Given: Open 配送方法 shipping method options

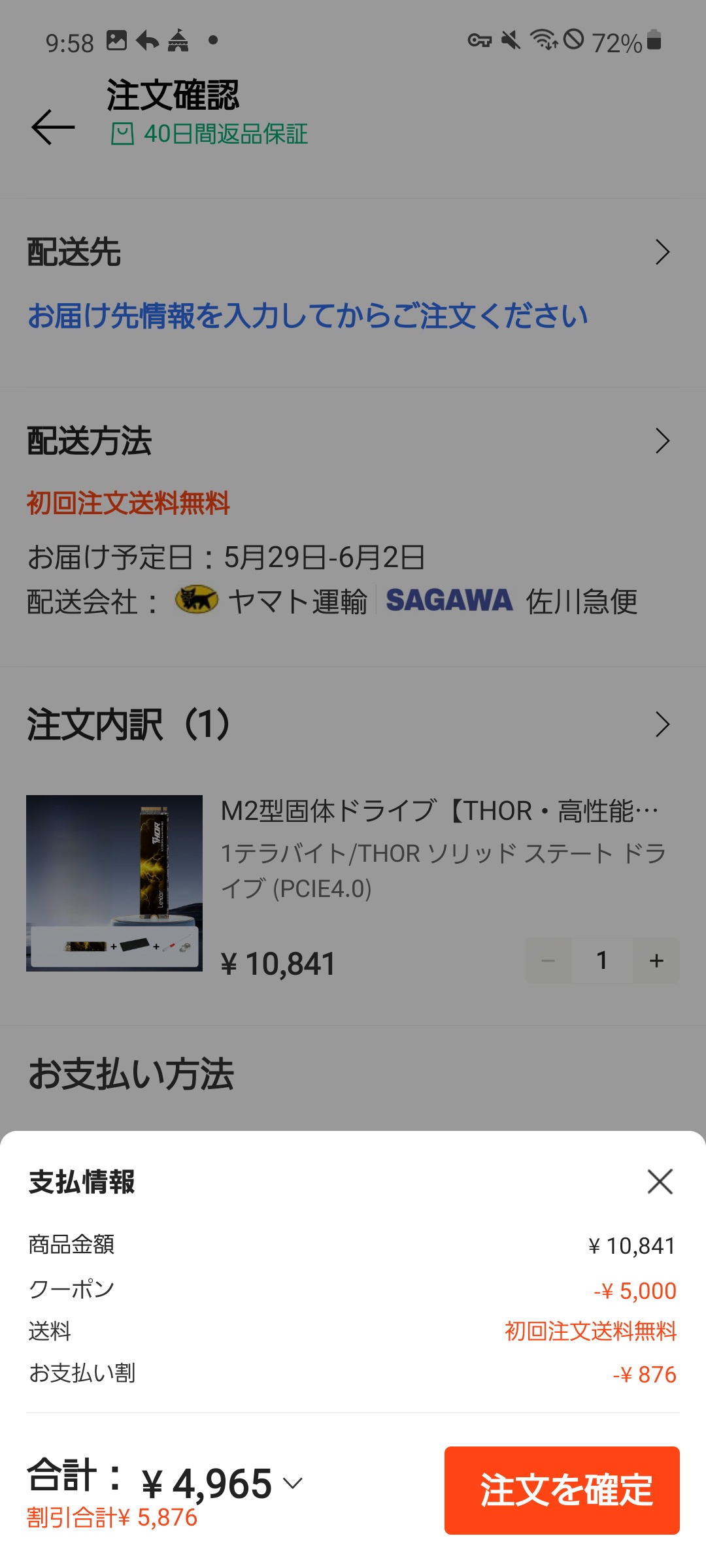Looking at the screenshot, I should click(x=662, y=441).
